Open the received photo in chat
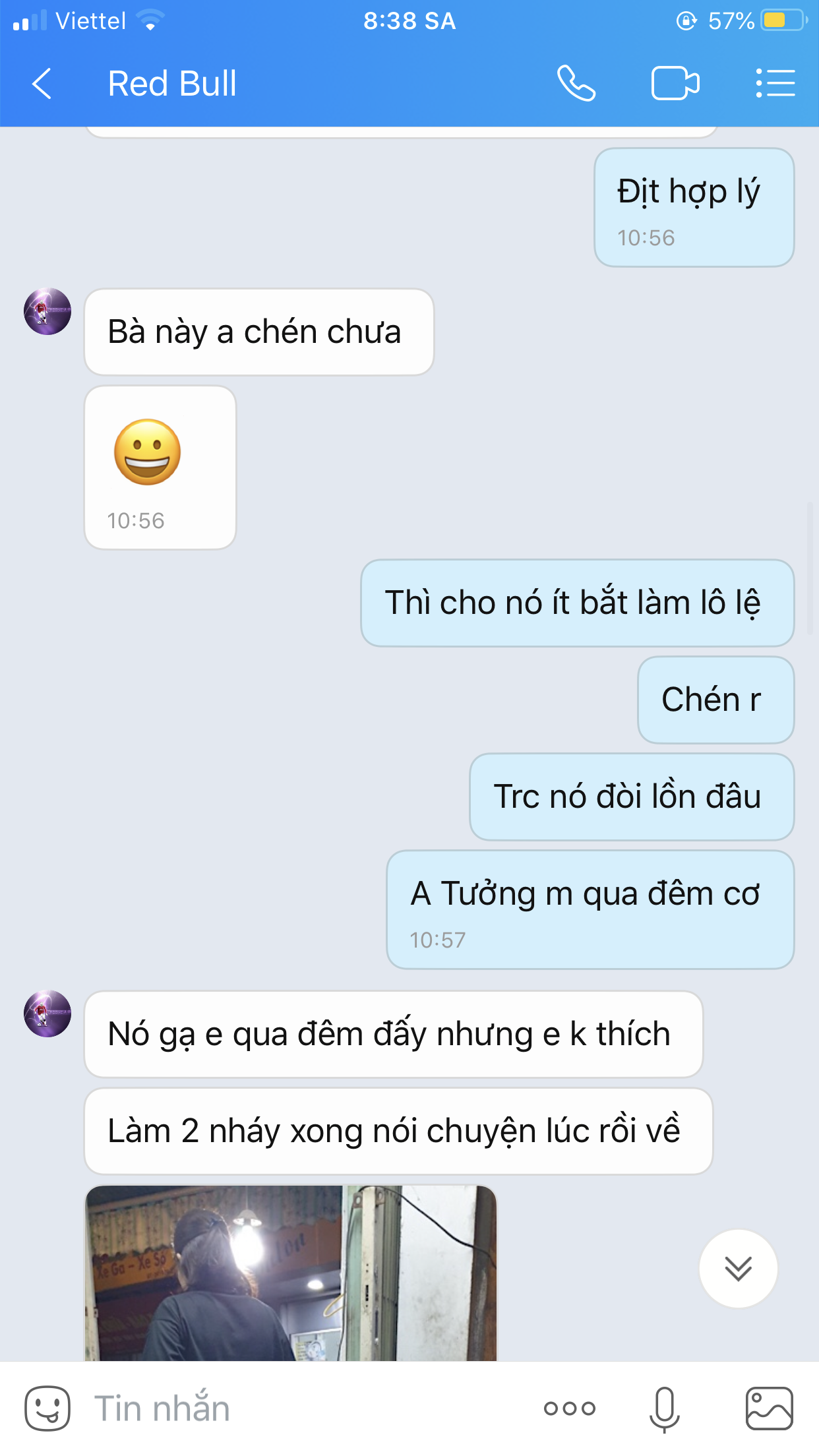 pos(291,1273)
